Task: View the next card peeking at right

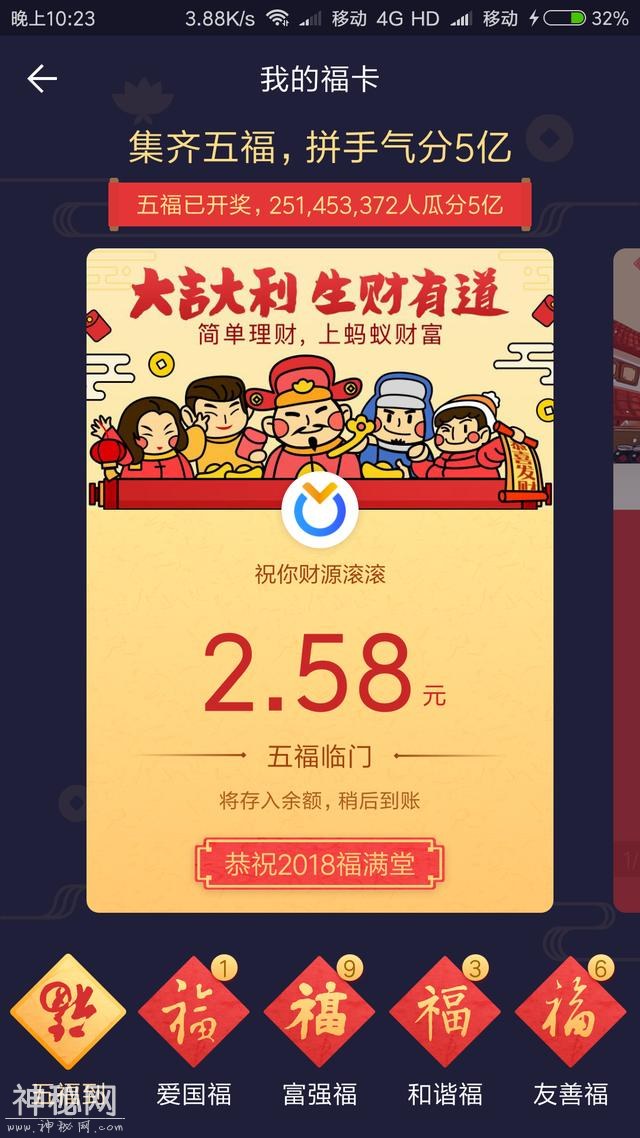Action: coord(626,580)
